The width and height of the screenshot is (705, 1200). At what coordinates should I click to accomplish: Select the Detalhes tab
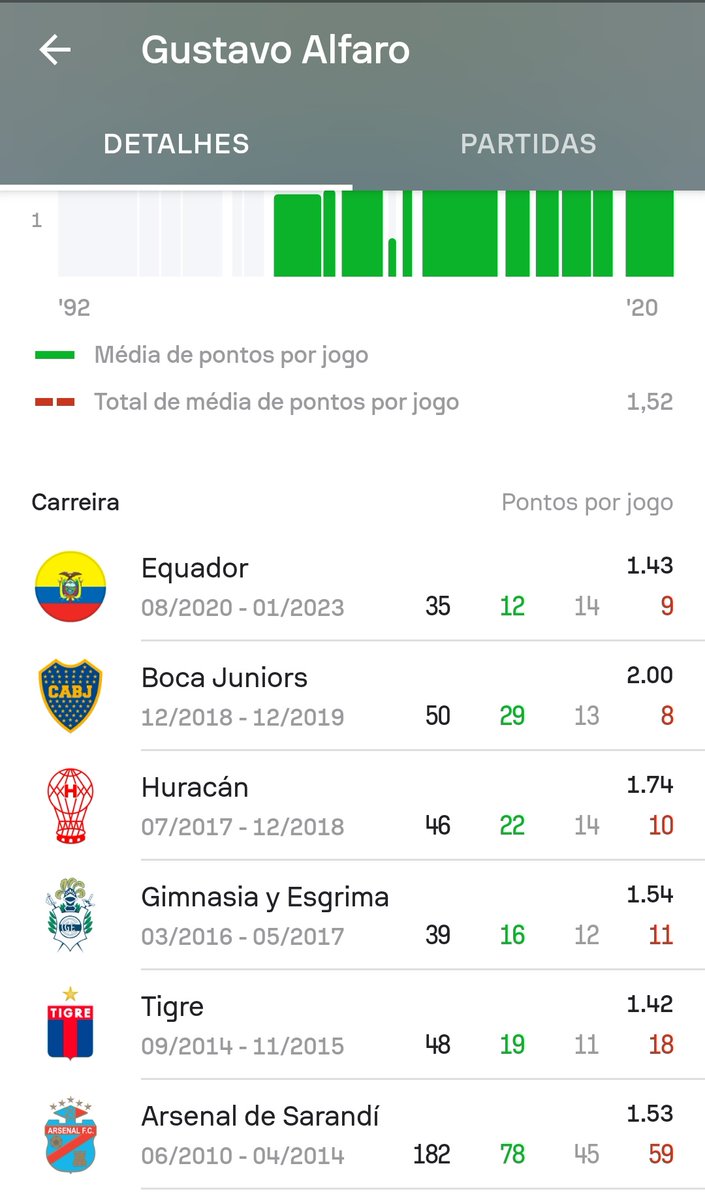click(176, 144)
